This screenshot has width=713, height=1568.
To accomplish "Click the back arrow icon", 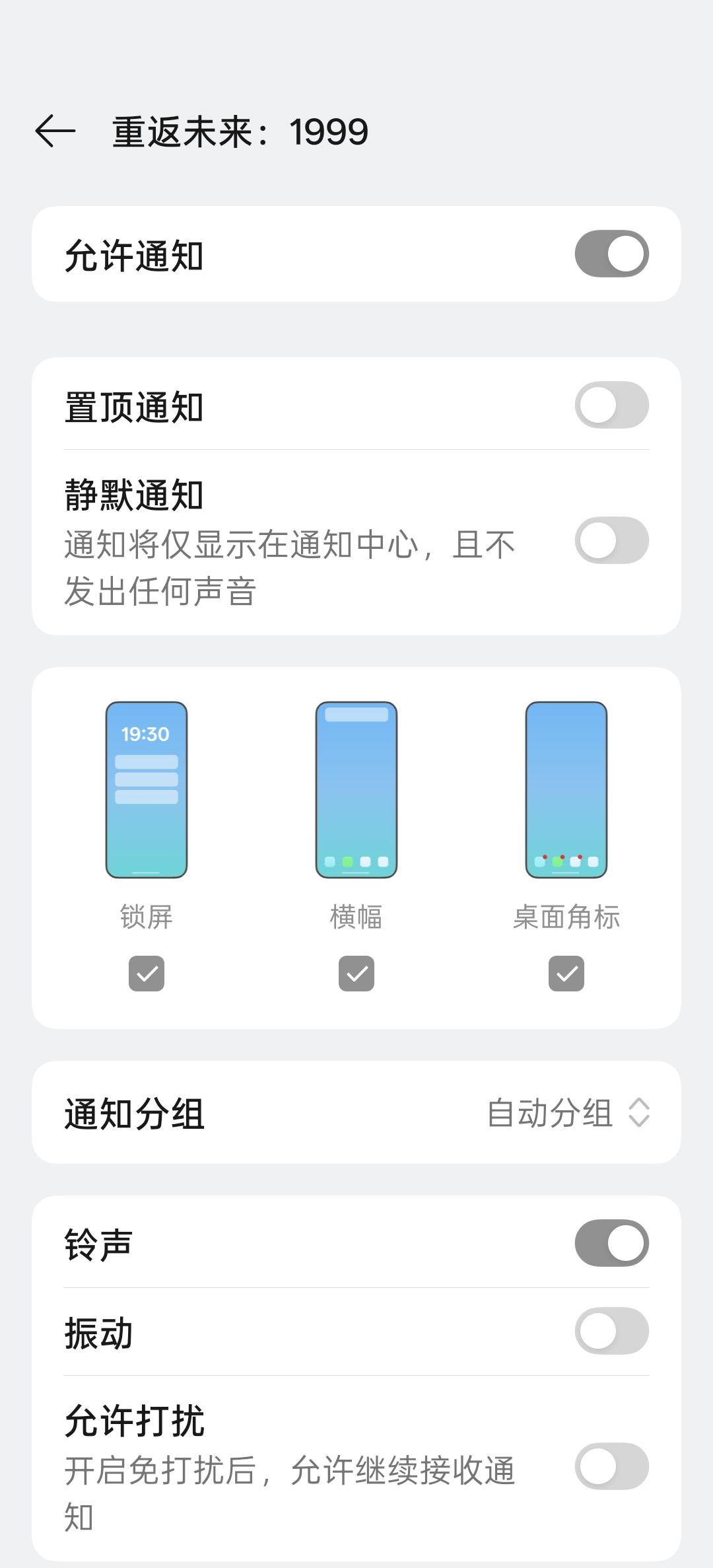I will pos(56,131).
